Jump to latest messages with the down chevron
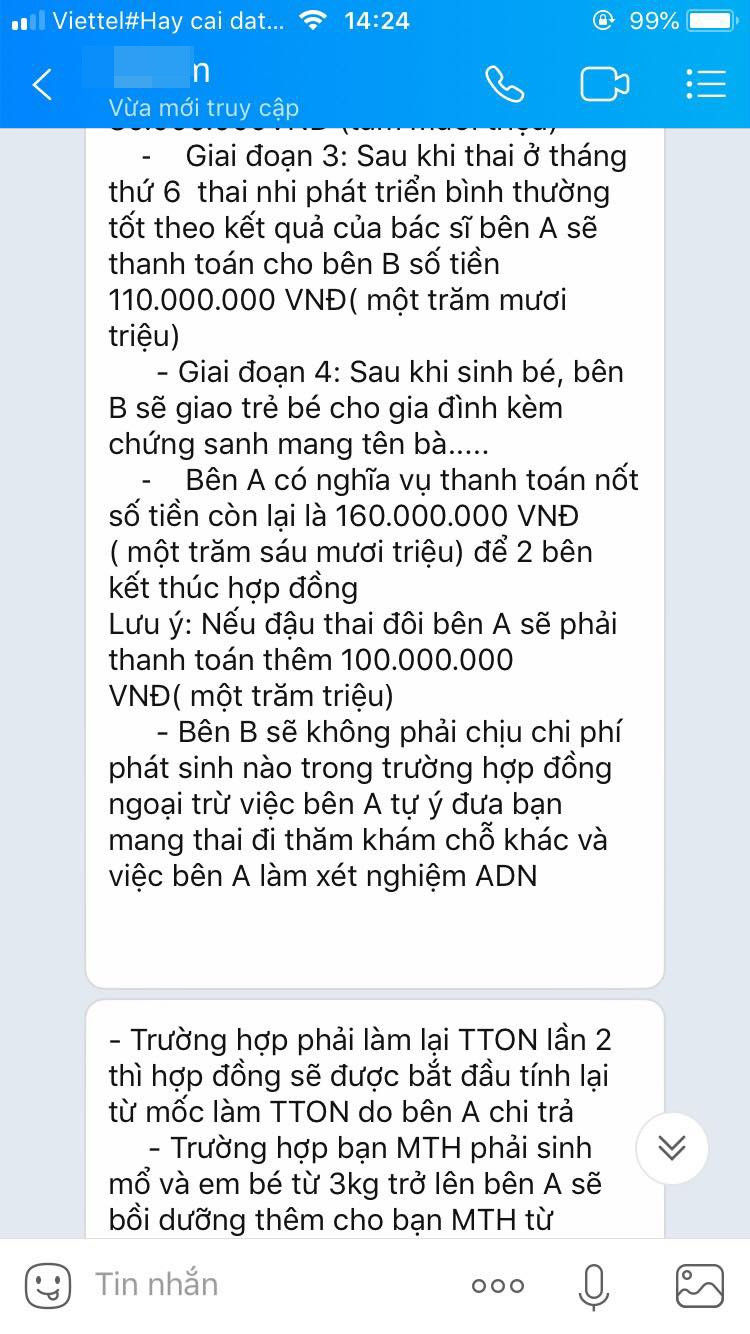750x1334 pixels. tap(672, 1148)
